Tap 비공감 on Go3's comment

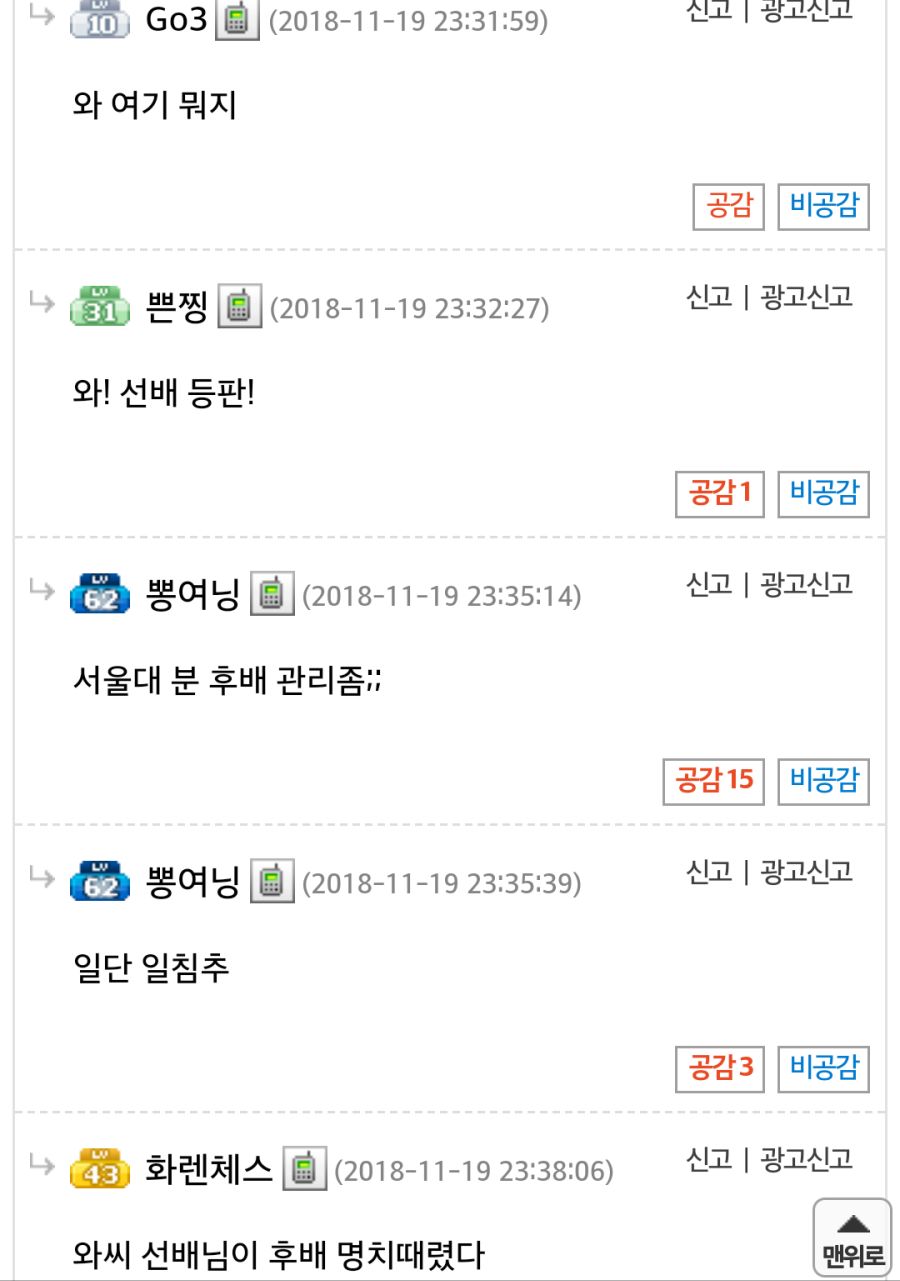pyautogui.click(x=824, y=207)
